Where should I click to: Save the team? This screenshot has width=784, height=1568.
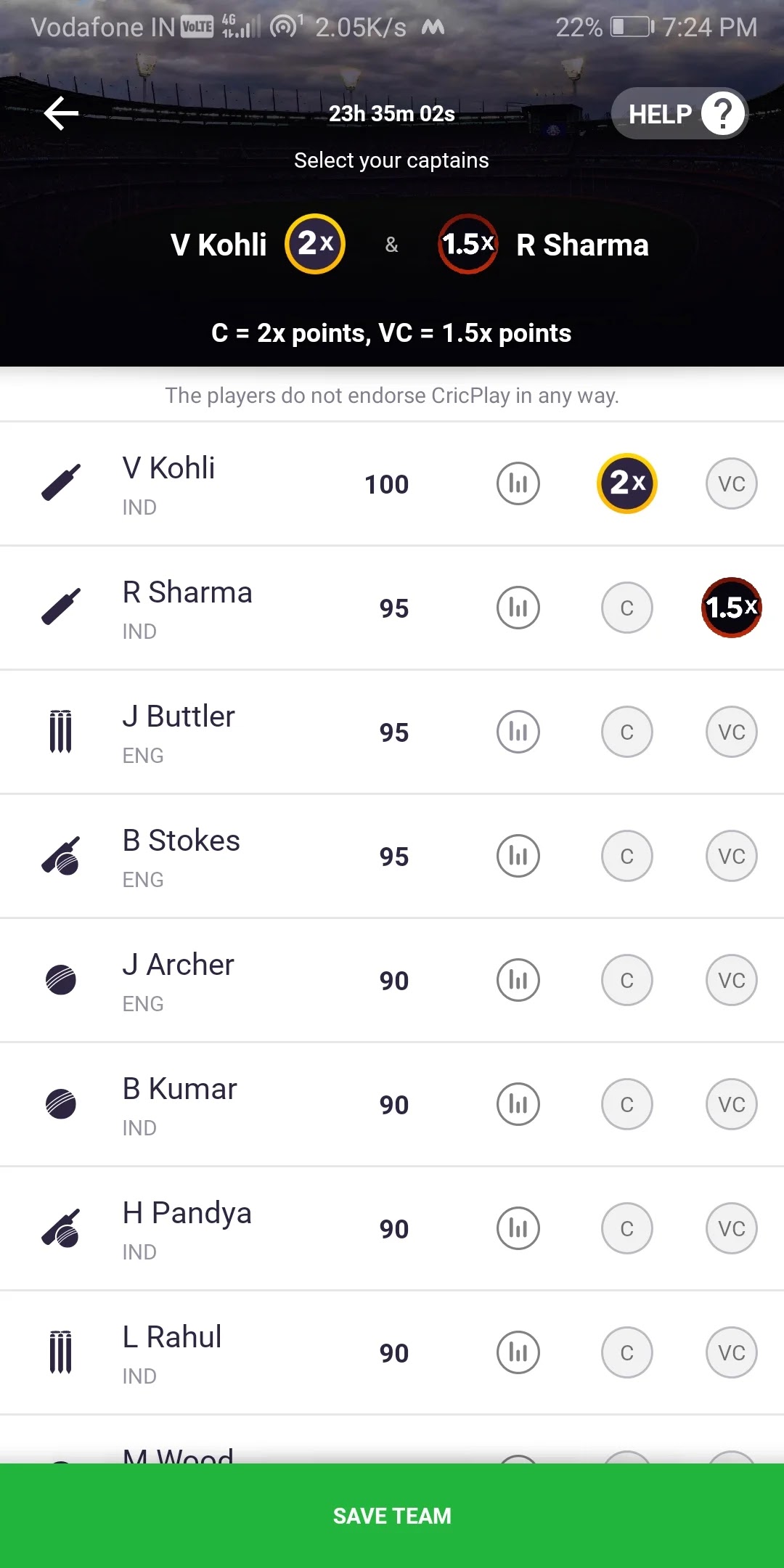click(x=392, y=1516)
